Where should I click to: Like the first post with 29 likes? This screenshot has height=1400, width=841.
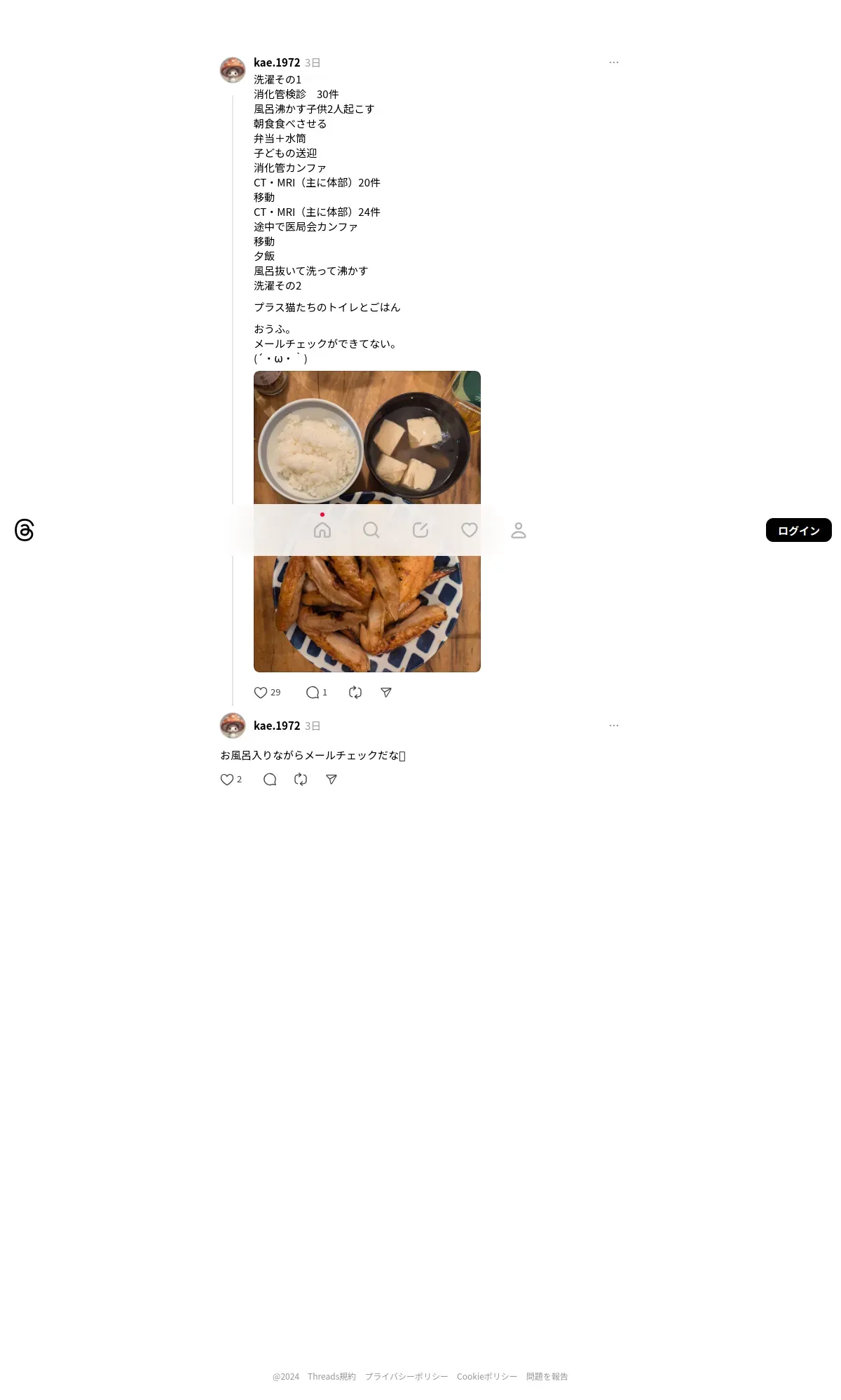(x=261, y=693)
